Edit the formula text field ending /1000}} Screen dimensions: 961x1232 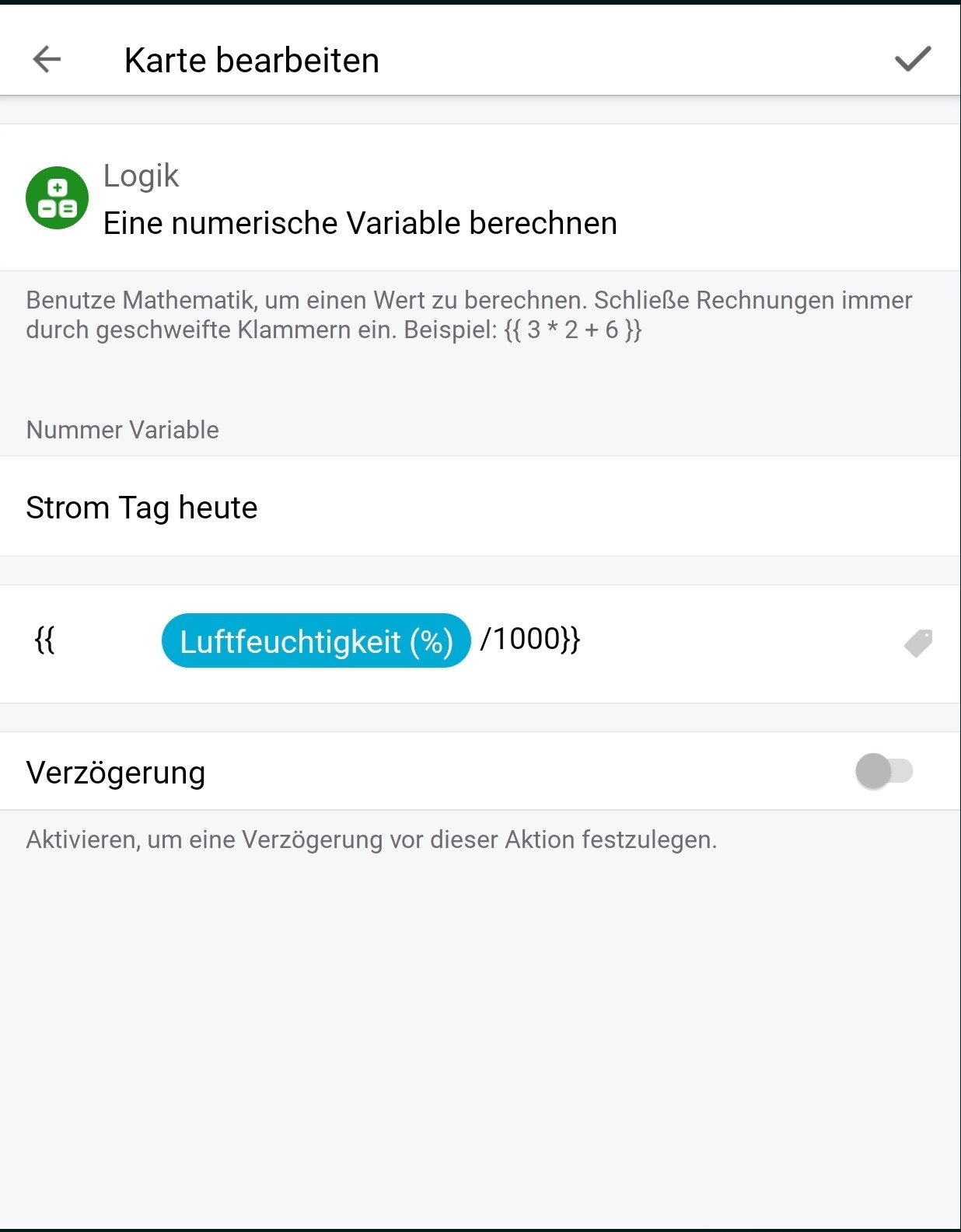(684, 641)
